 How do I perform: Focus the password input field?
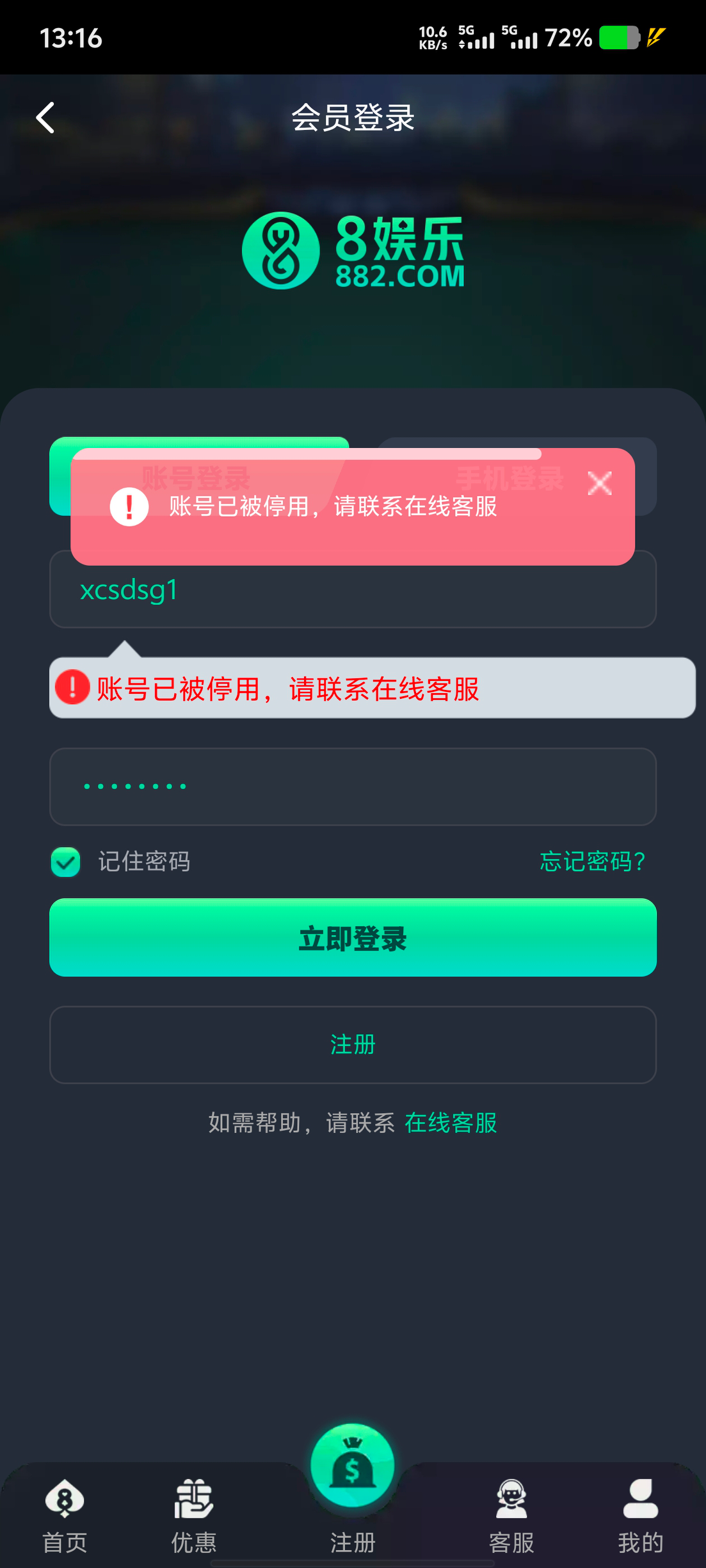click(352, 787)
